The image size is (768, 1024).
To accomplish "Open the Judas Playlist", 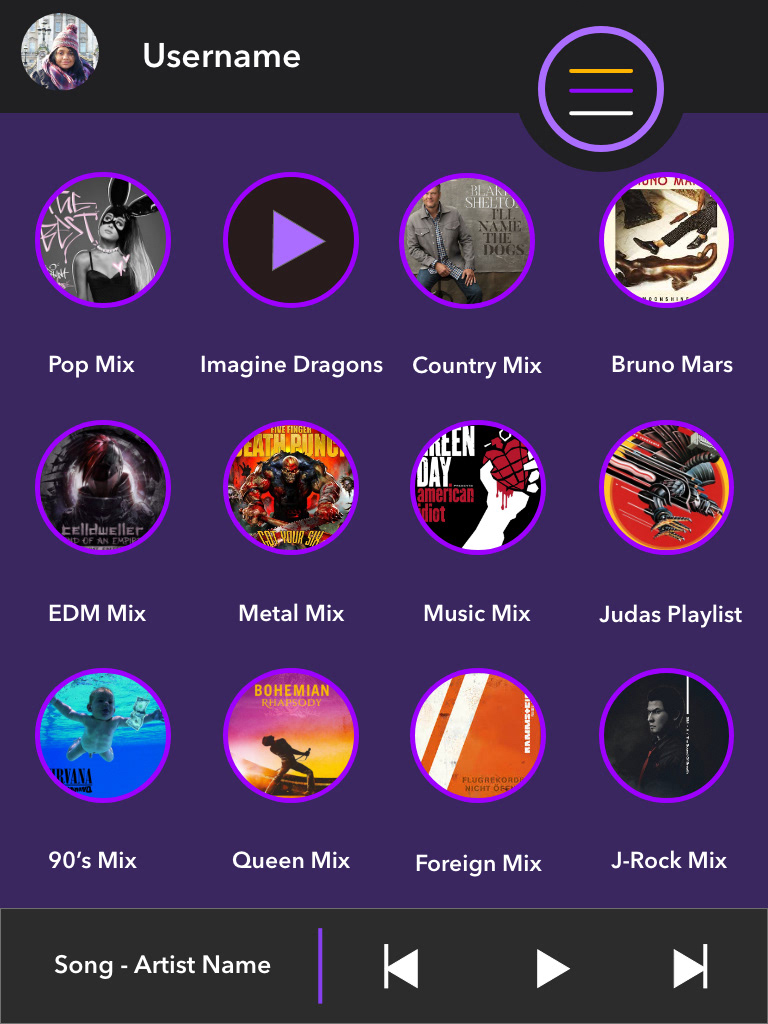I will point(666,487).
